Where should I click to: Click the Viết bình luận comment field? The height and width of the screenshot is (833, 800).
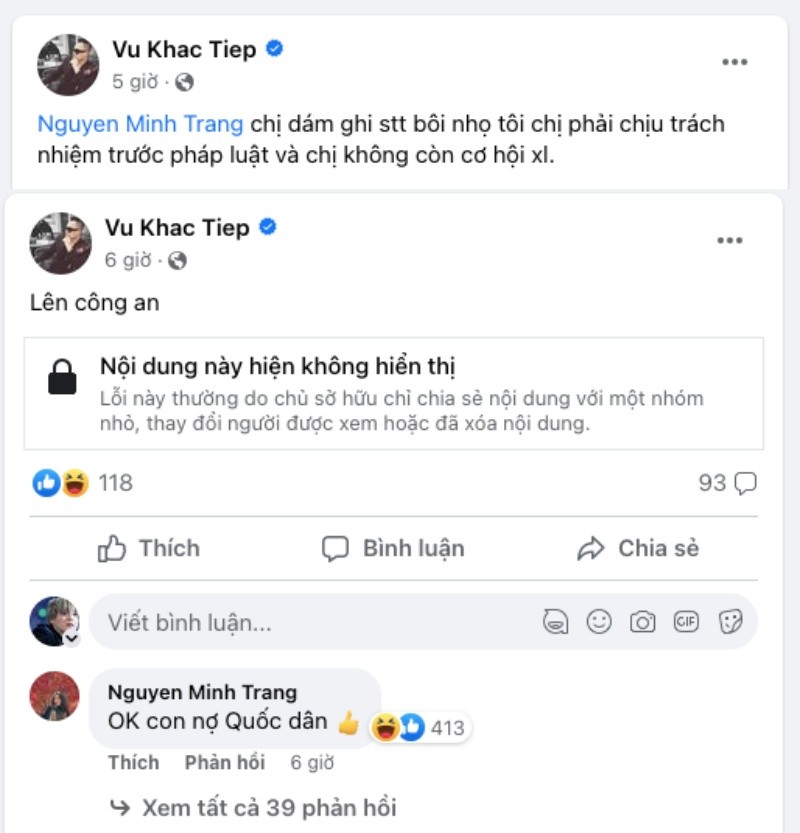coord(250,621)
